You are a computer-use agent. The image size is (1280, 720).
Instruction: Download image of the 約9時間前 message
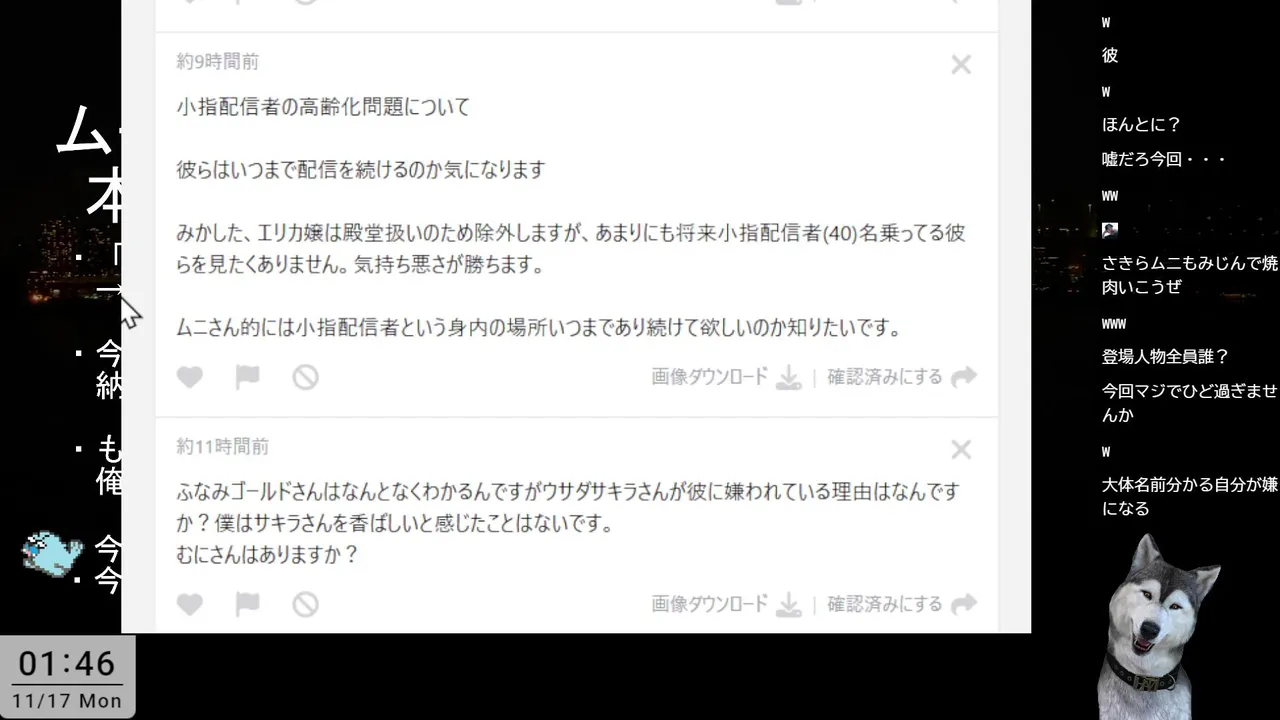click(x=726, y=377)
